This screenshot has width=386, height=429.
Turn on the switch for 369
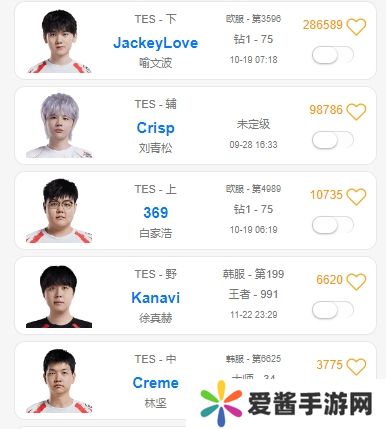333,225
